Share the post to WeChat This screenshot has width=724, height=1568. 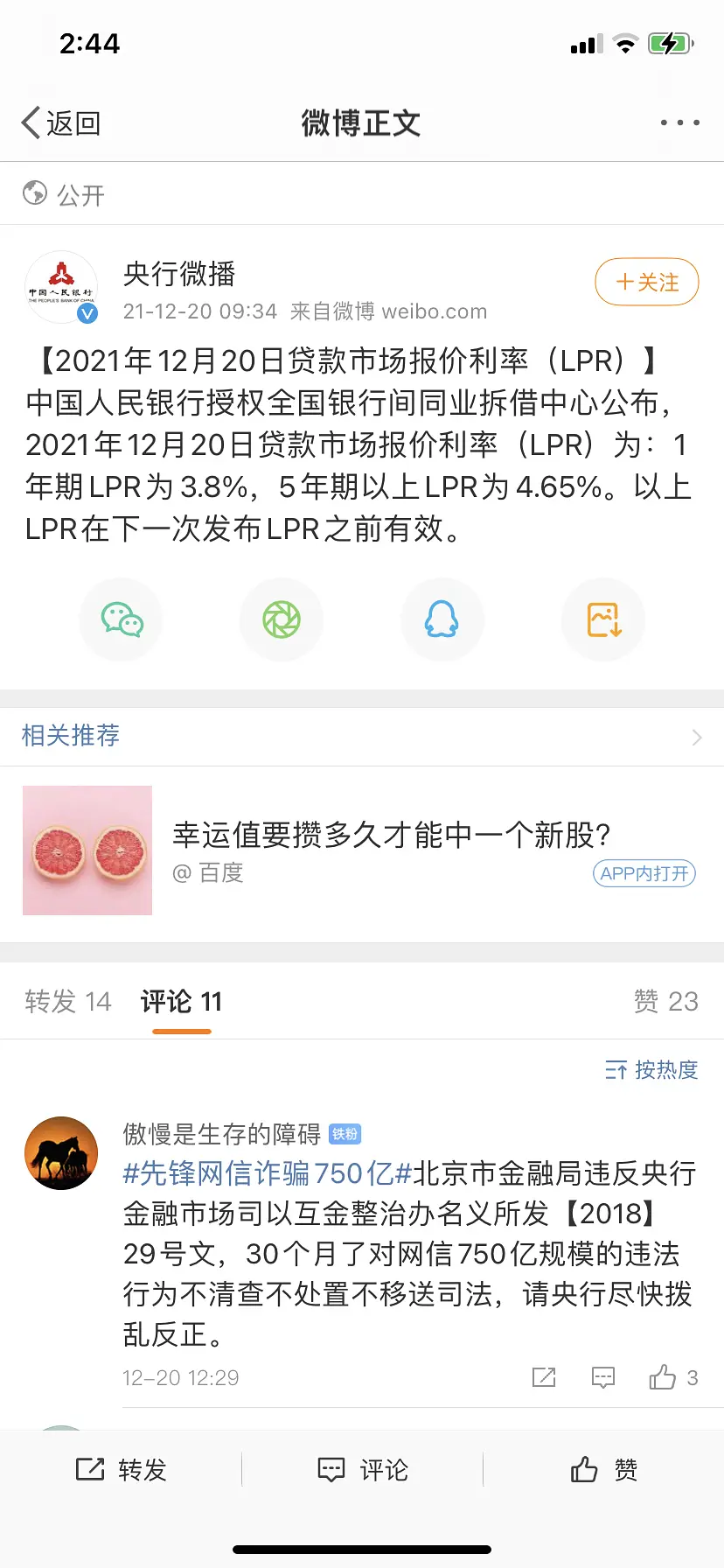[122, 620]
